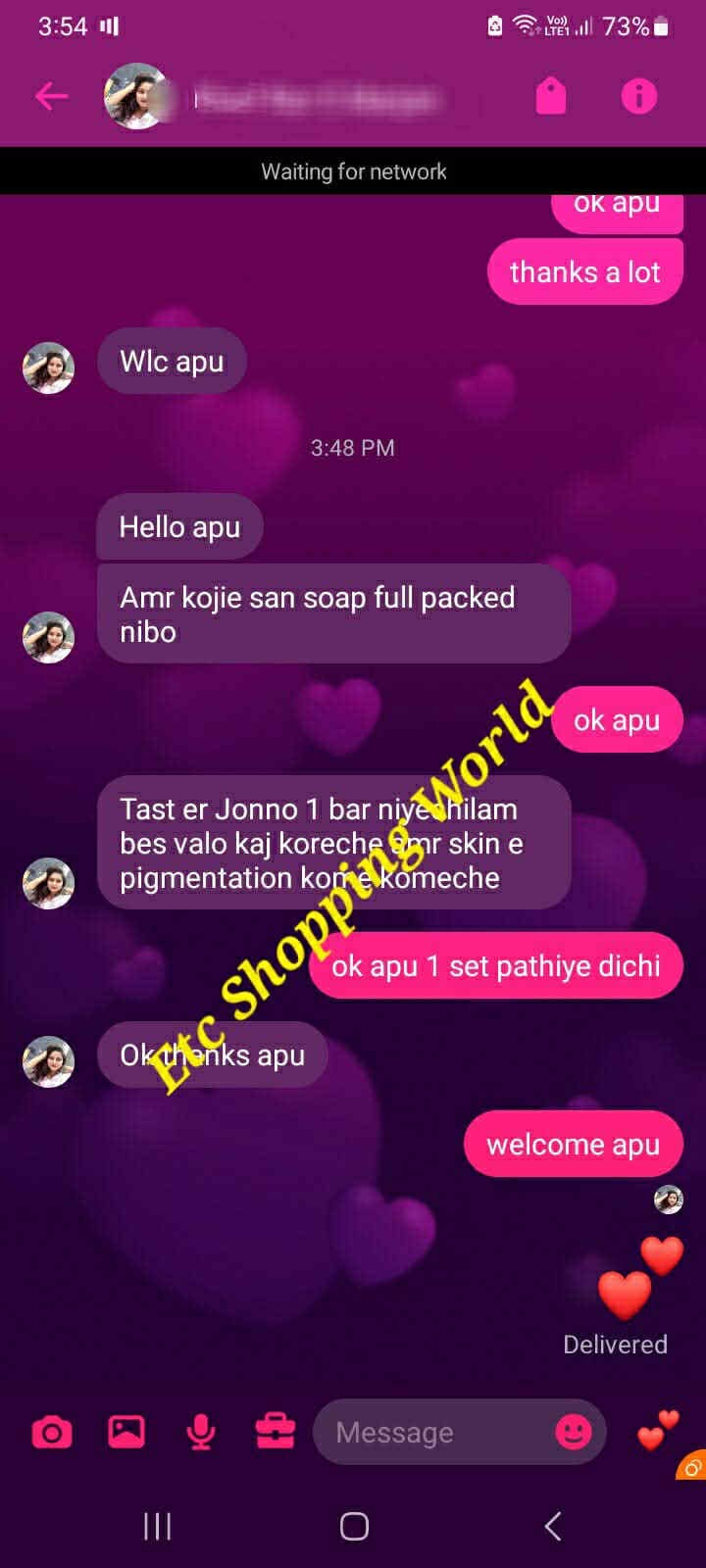Open the gallery image picker

tap(126, 1433)
